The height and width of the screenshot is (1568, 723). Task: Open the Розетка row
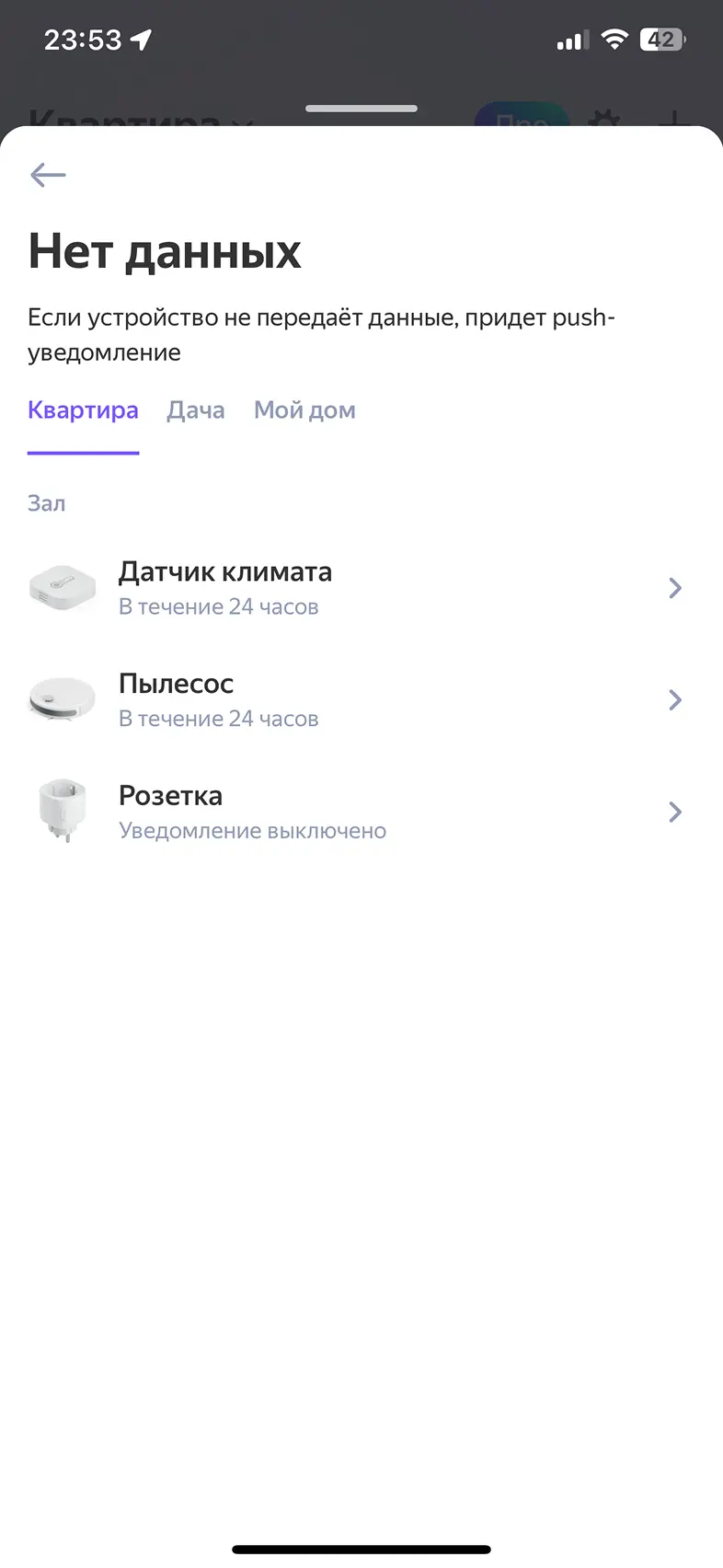pos(361,813)
